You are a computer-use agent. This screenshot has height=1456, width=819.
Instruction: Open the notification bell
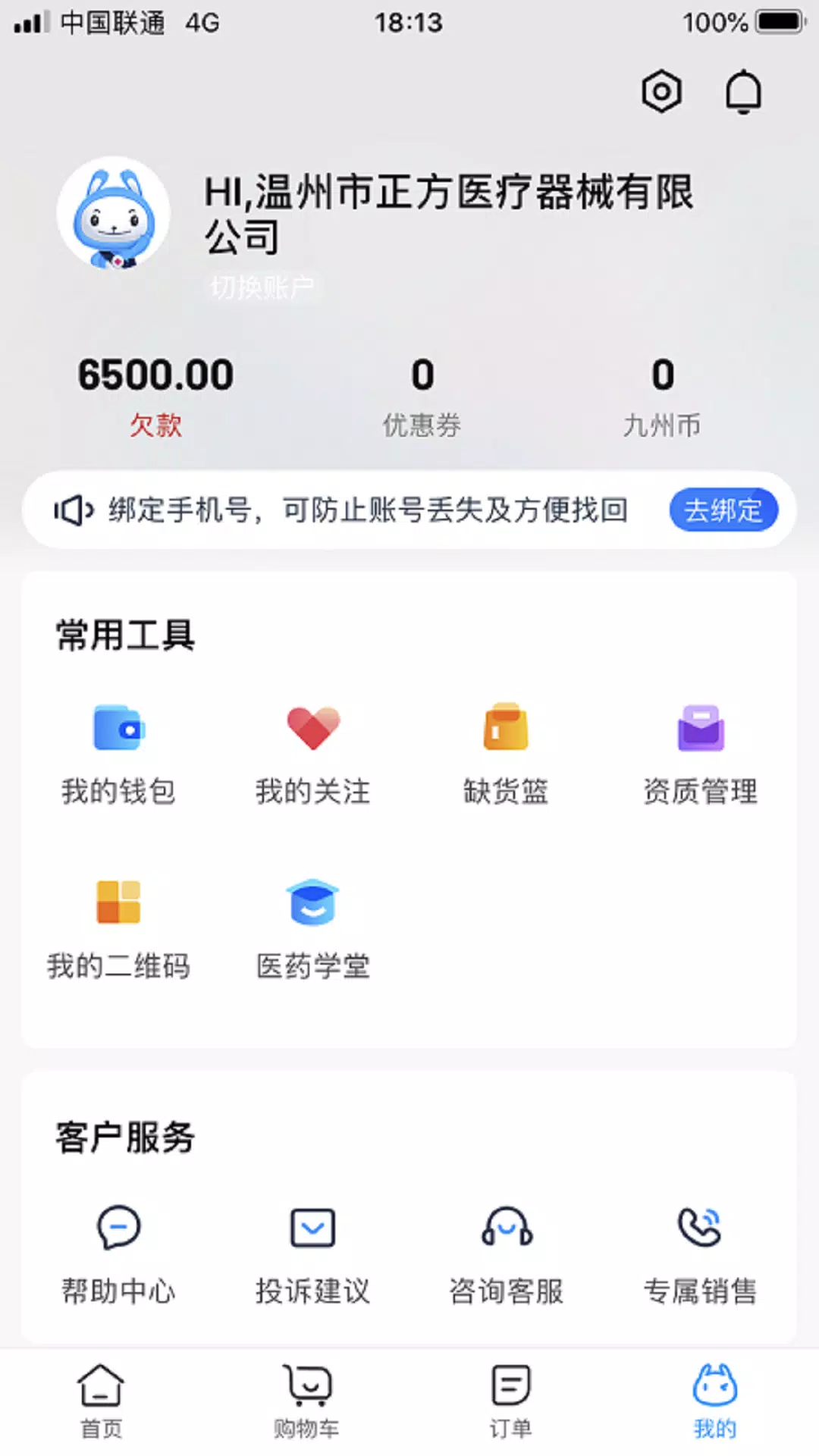click(x=743, y=91)
